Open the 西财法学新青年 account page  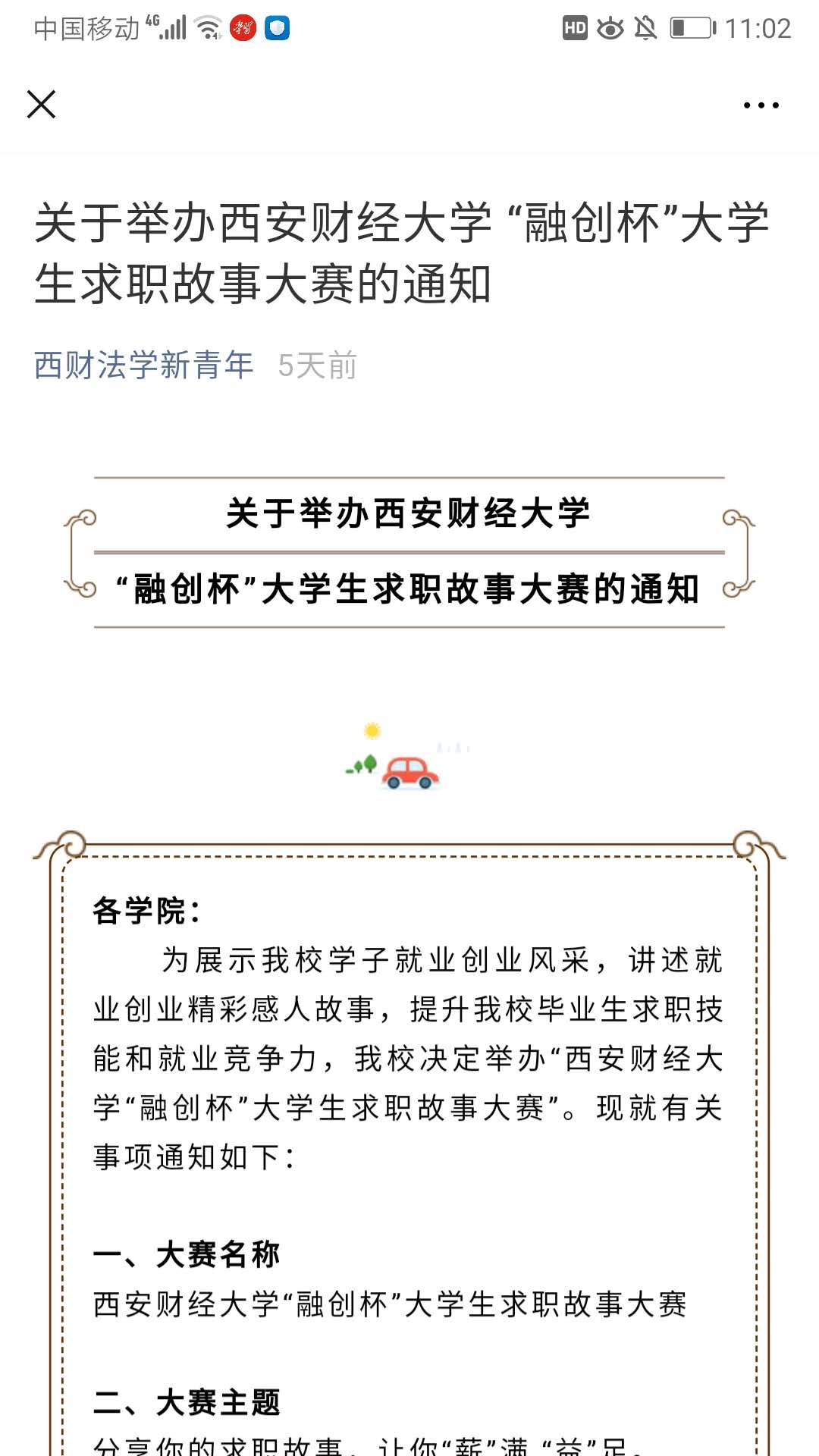(143, 366)
